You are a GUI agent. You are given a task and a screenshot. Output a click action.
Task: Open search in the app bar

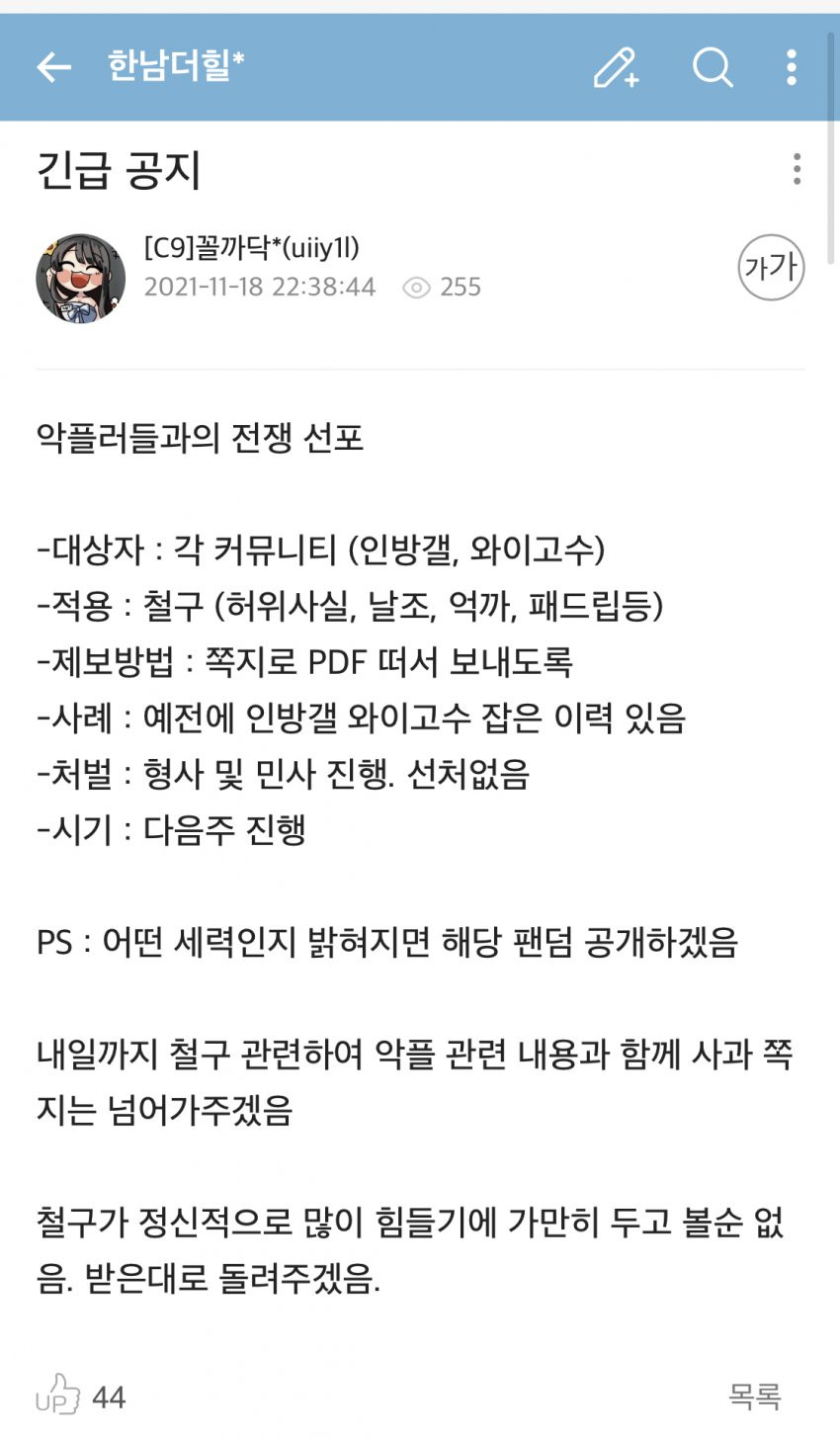(x=712, y=67)
